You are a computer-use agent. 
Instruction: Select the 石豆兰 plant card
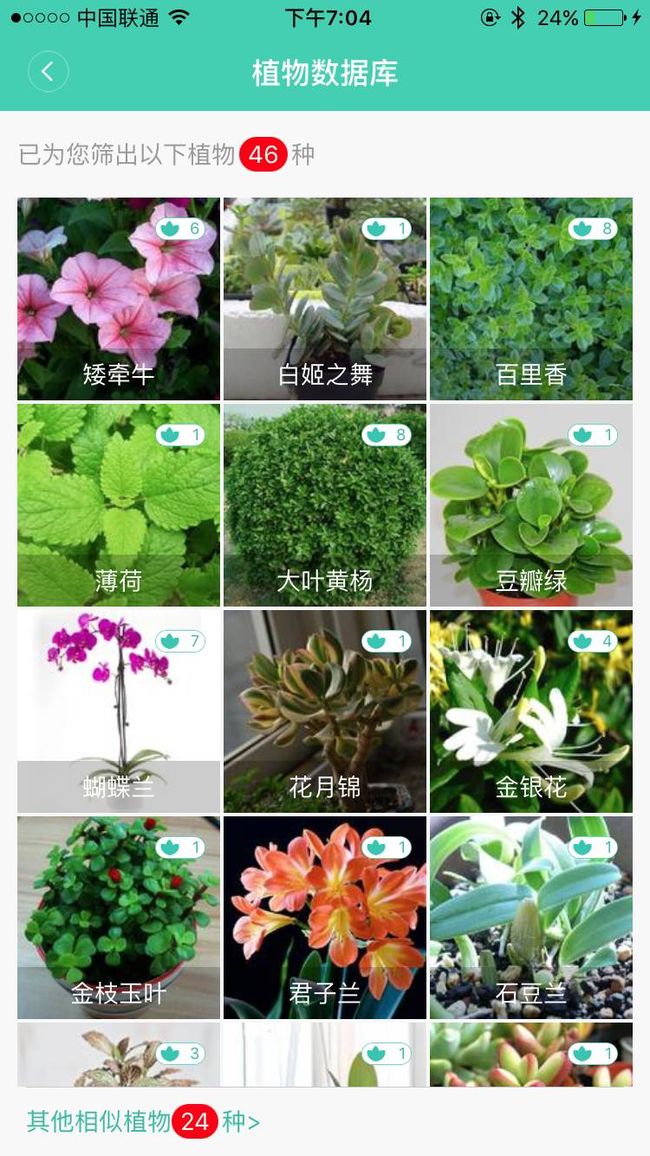click(x=531, y=918)
